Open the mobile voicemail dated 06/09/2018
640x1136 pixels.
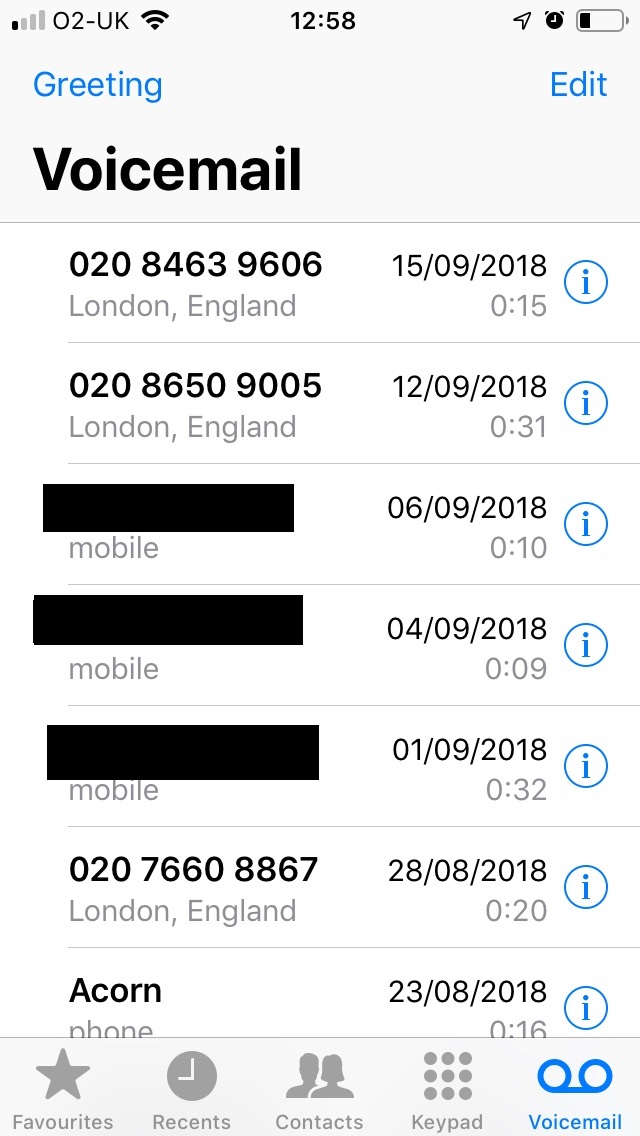[x=300, y=525]
